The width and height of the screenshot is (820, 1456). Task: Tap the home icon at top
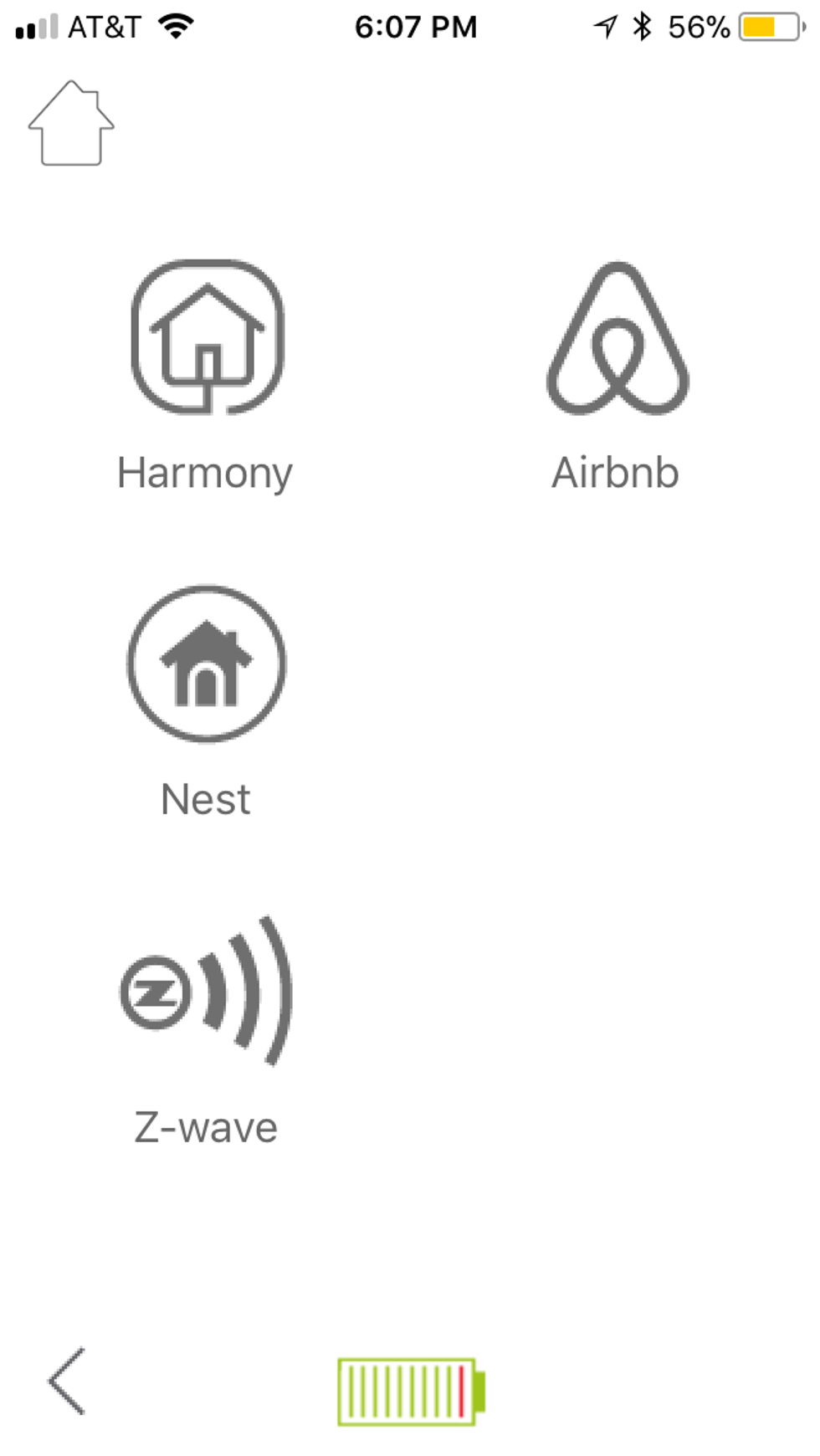pyautogui.click(x=71, y=124)
